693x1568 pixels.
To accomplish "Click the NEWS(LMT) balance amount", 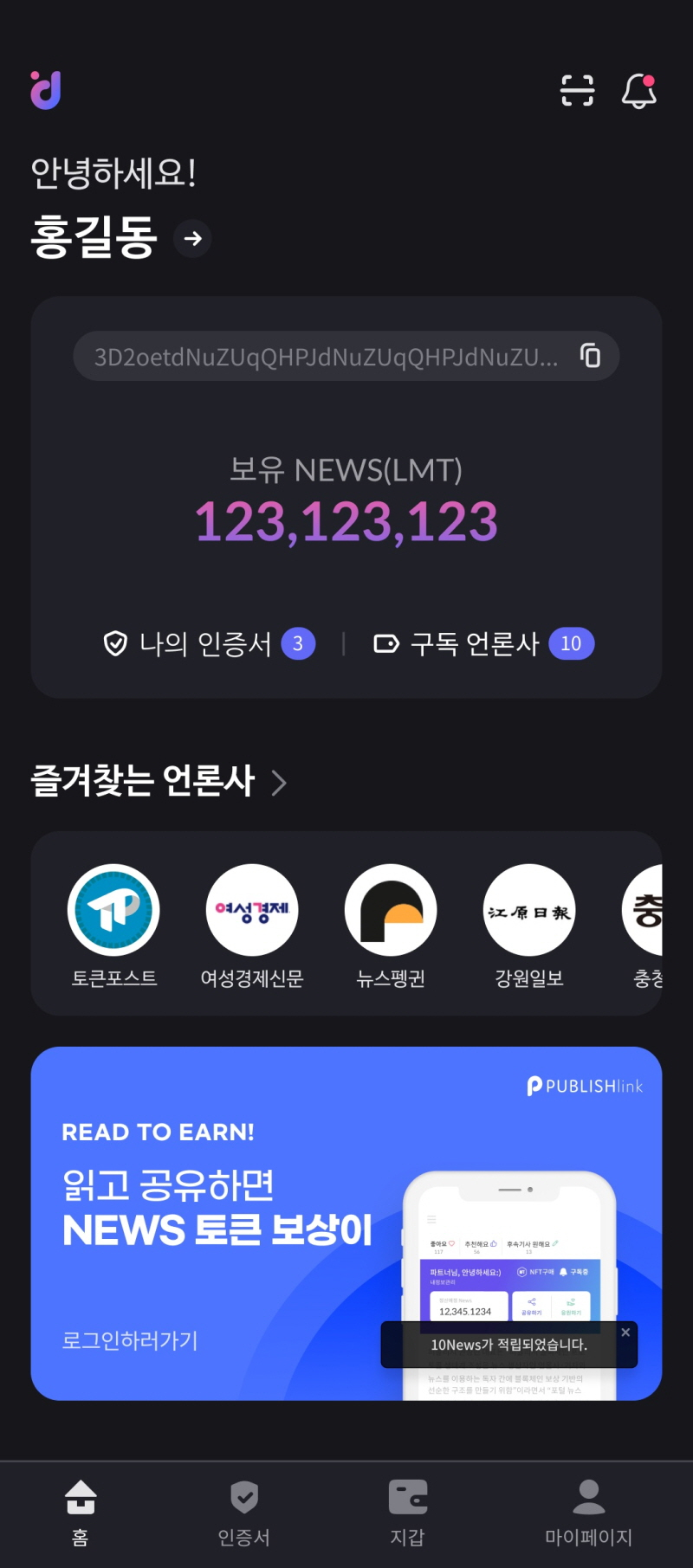I will [346, 519].
